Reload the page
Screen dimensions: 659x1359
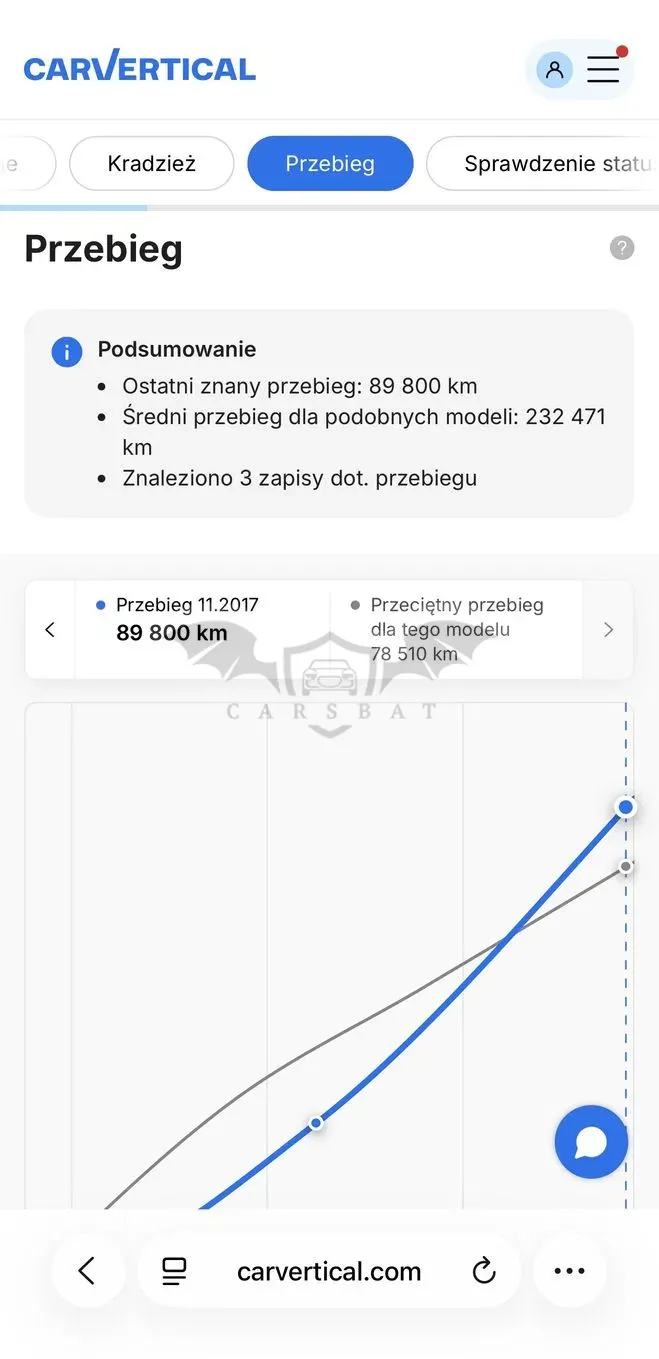pos(484,1271)
